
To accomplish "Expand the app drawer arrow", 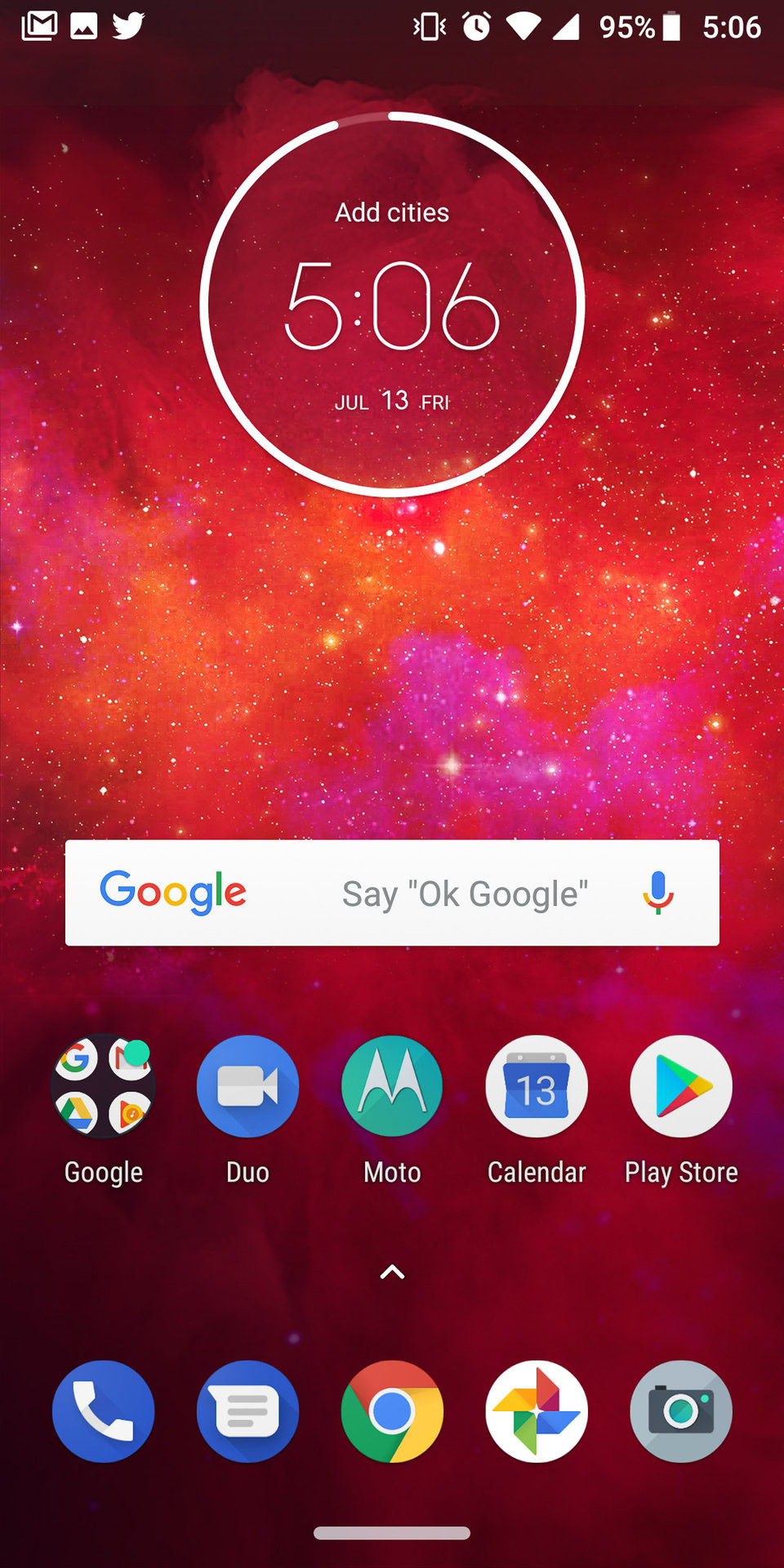I will (392, 1272).
